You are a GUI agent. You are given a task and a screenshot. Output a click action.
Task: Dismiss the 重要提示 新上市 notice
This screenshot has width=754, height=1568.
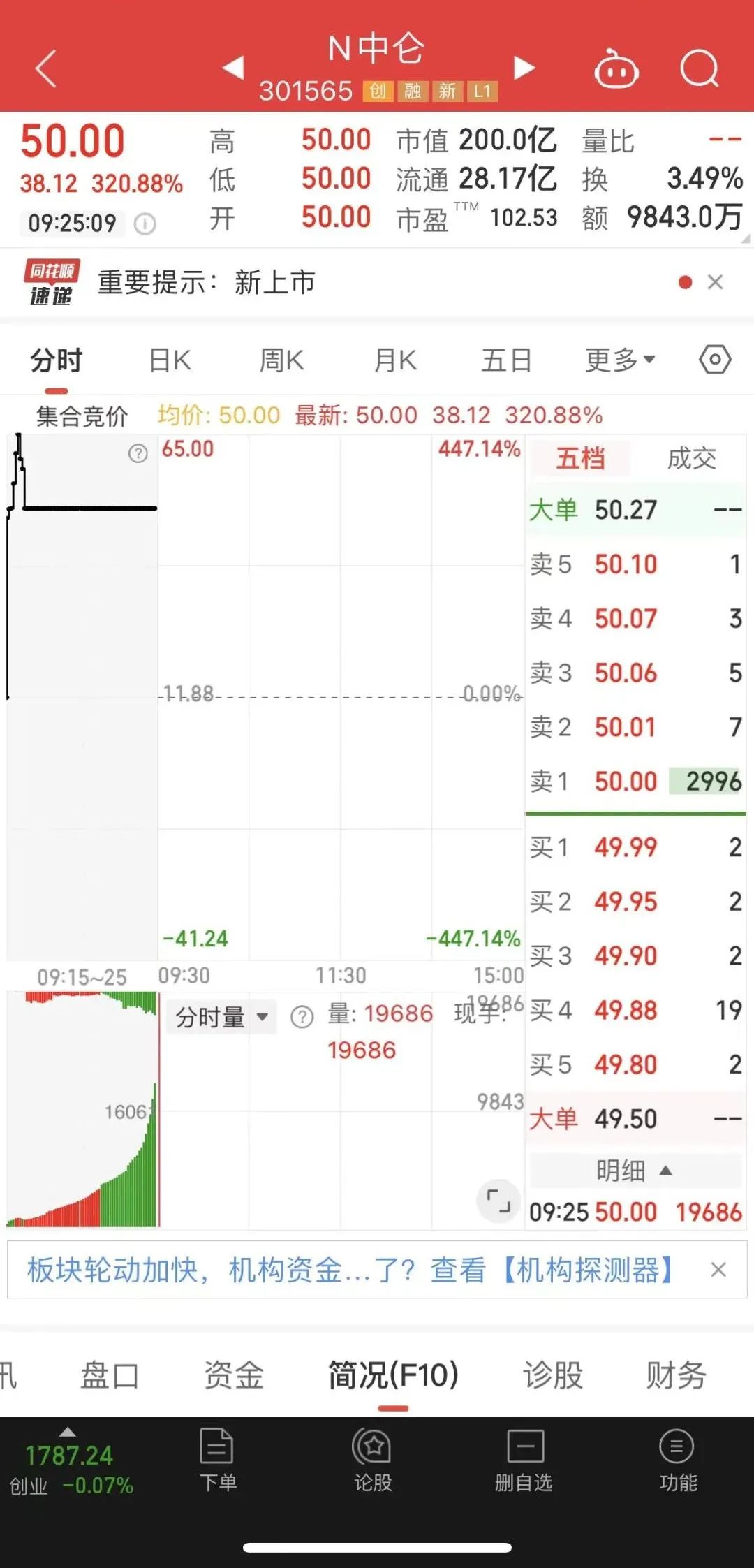[715, 282]
